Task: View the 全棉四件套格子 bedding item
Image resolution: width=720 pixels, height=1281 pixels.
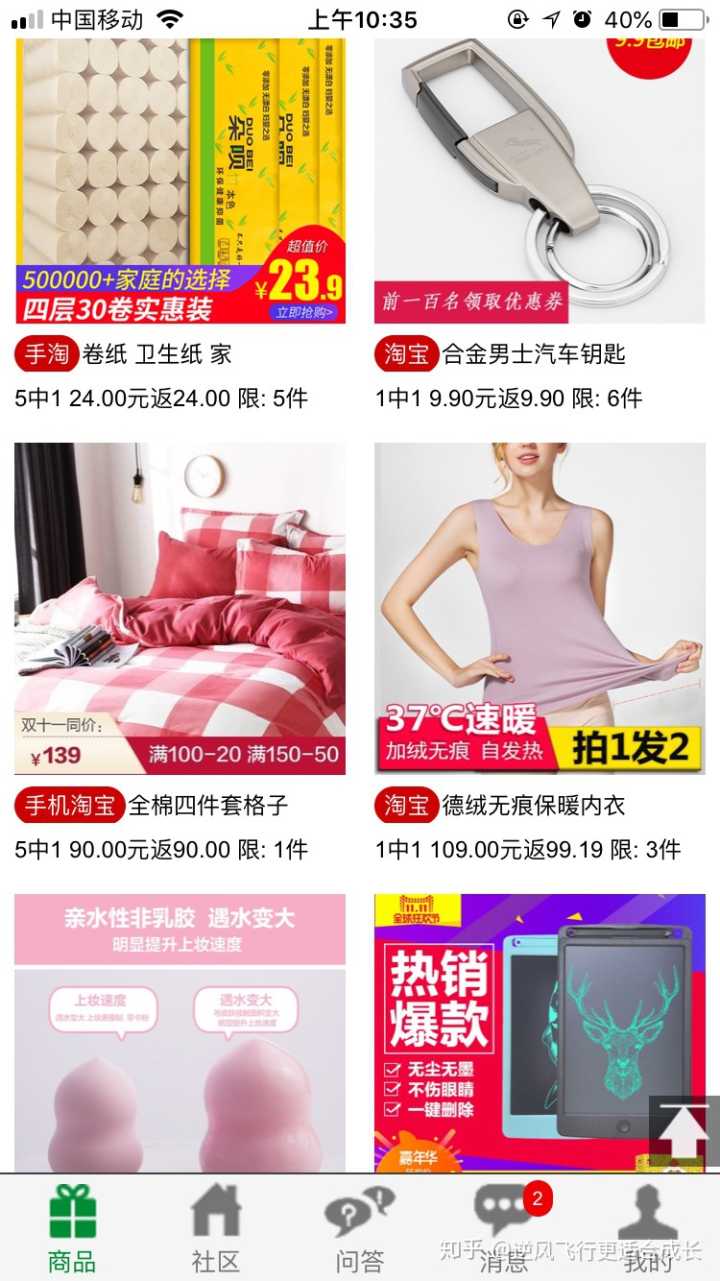Action: pyautogui.click(x=180, y=608)
